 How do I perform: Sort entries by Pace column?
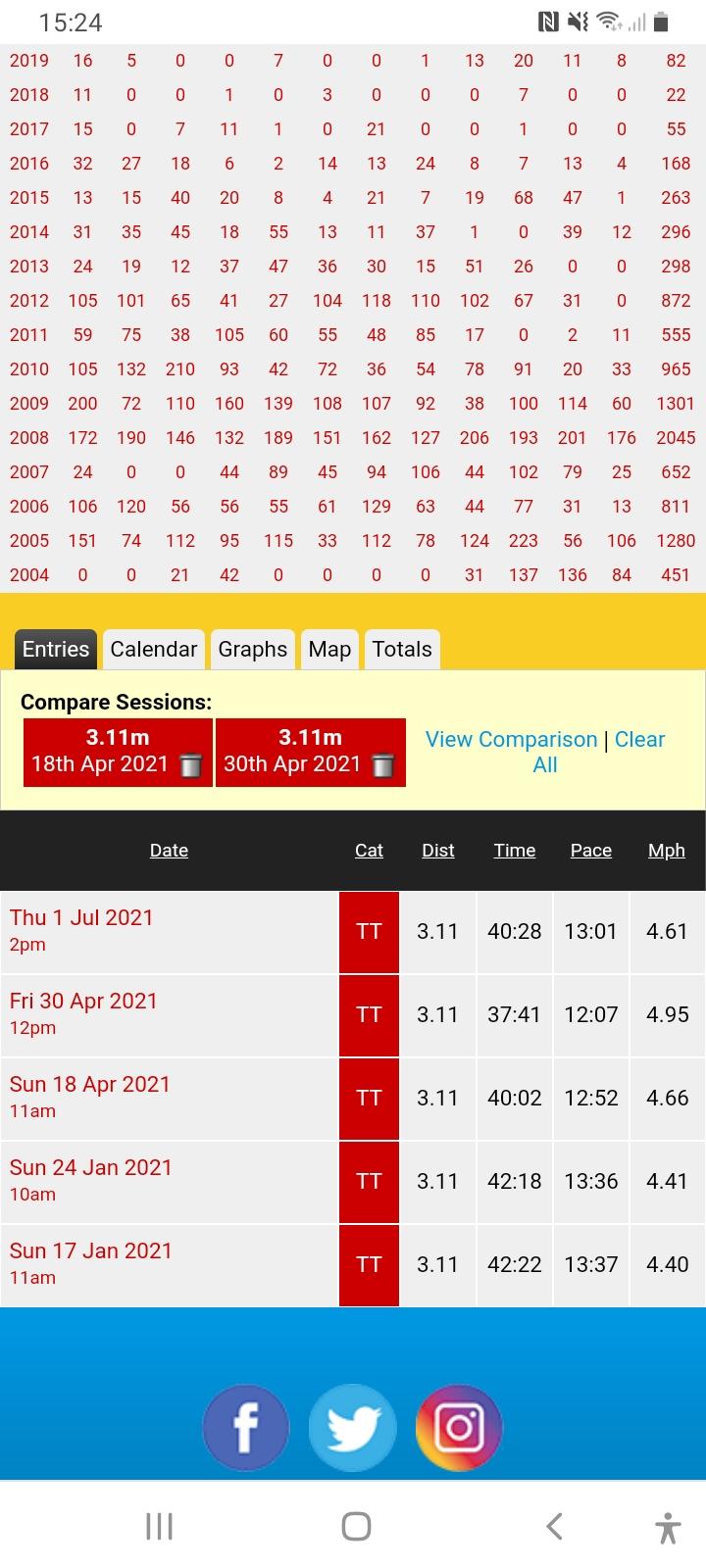click(x=591, y=851)
